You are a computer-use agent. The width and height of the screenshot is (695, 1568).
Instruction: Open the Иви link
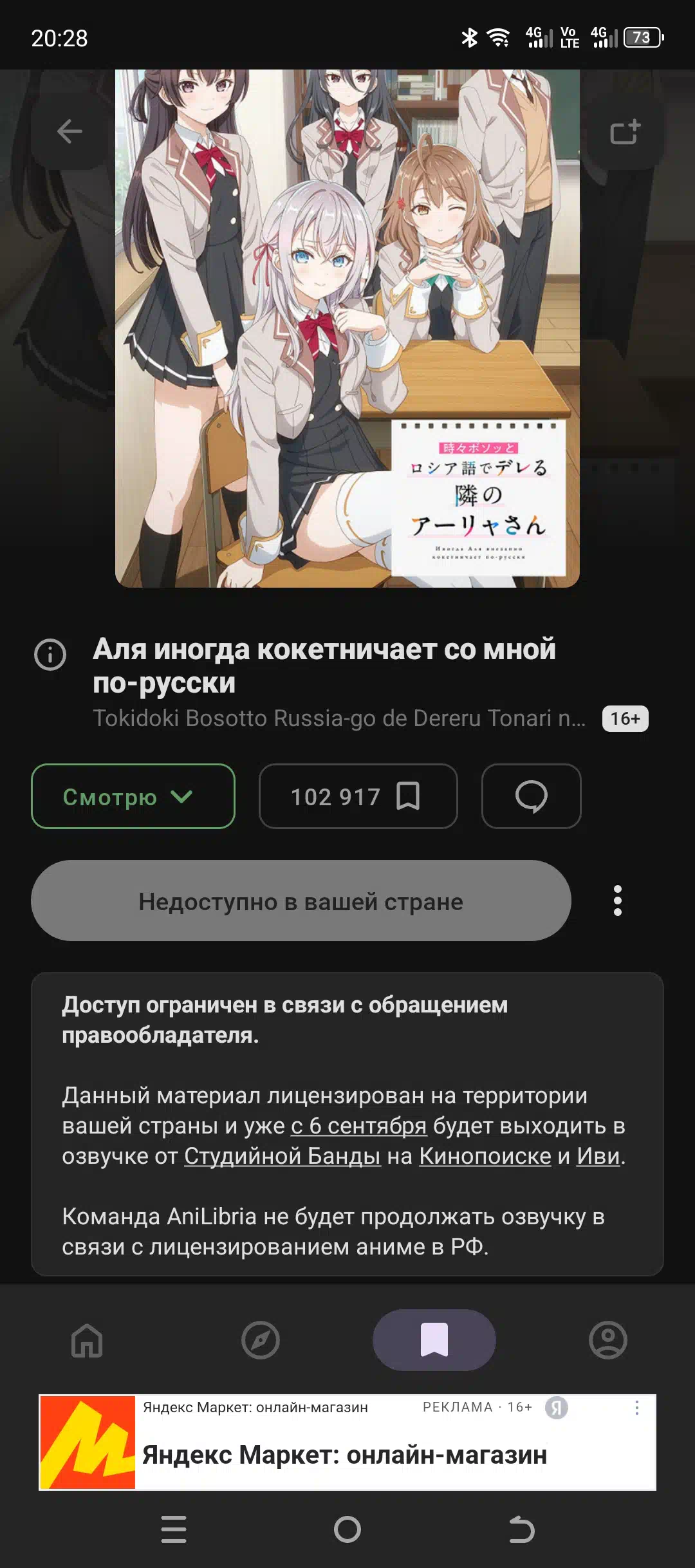pyautogui.click(x=598, y=1156)
